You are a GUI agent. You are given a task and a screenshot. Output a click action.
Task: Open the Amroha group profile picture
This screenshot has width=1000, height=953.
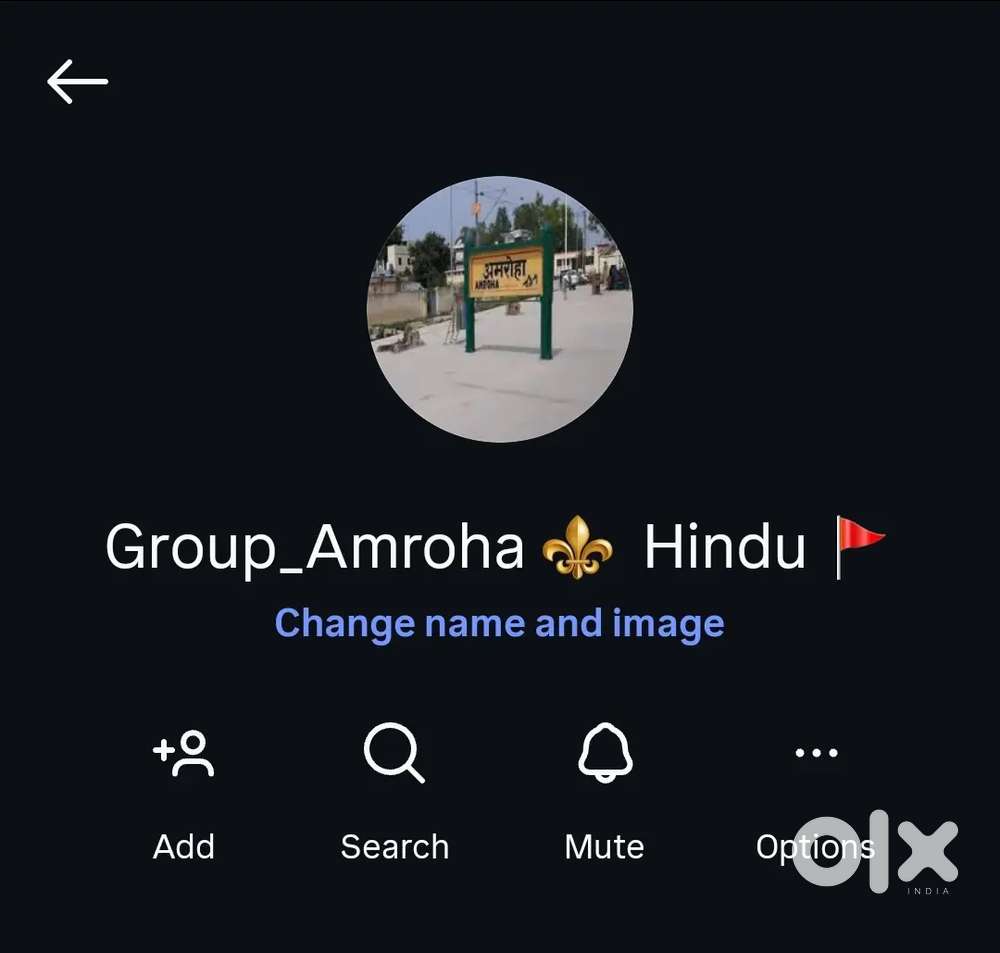500,309
